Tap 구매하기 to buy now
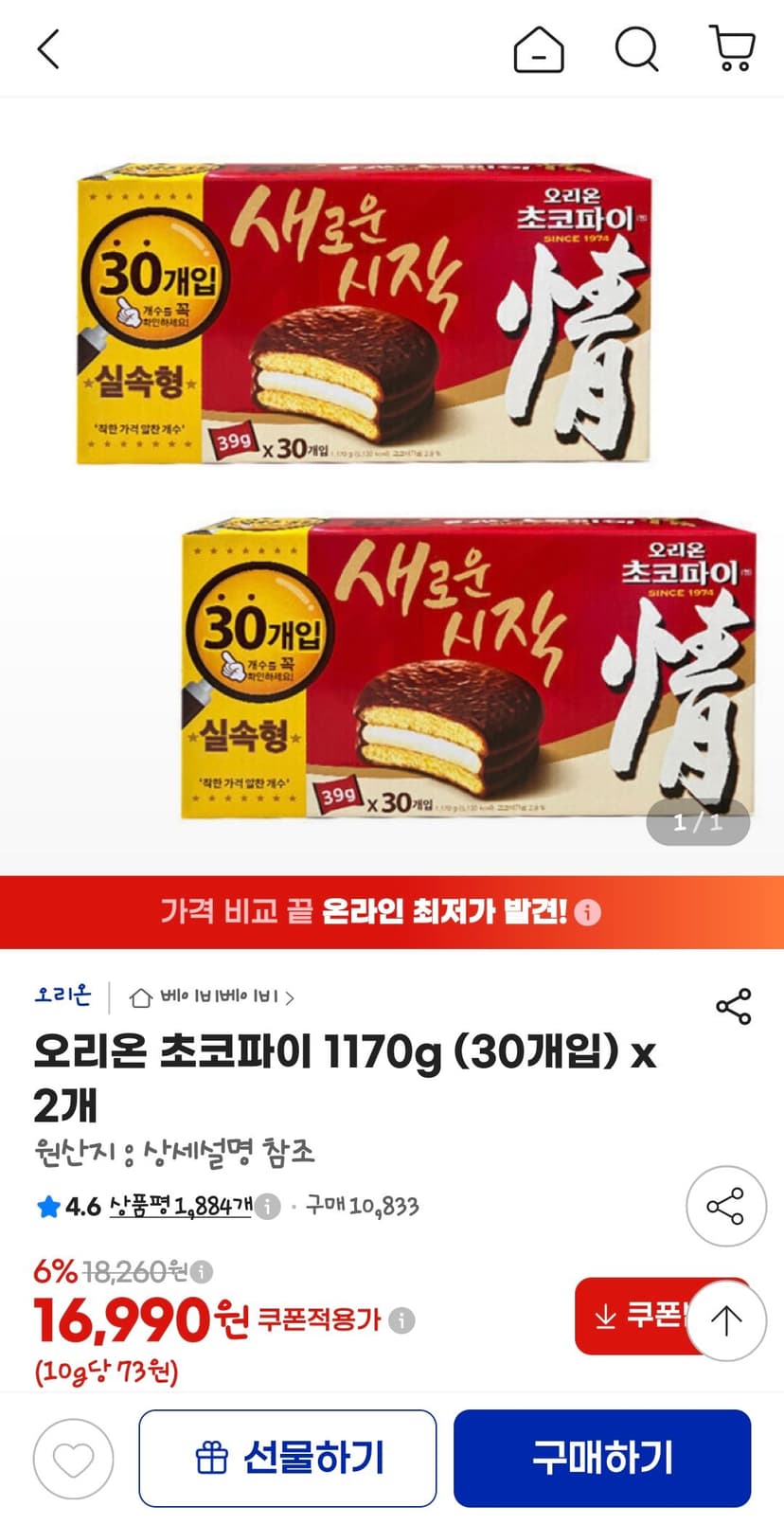This screenshot has width=784, height=1525. (602, 1458)
